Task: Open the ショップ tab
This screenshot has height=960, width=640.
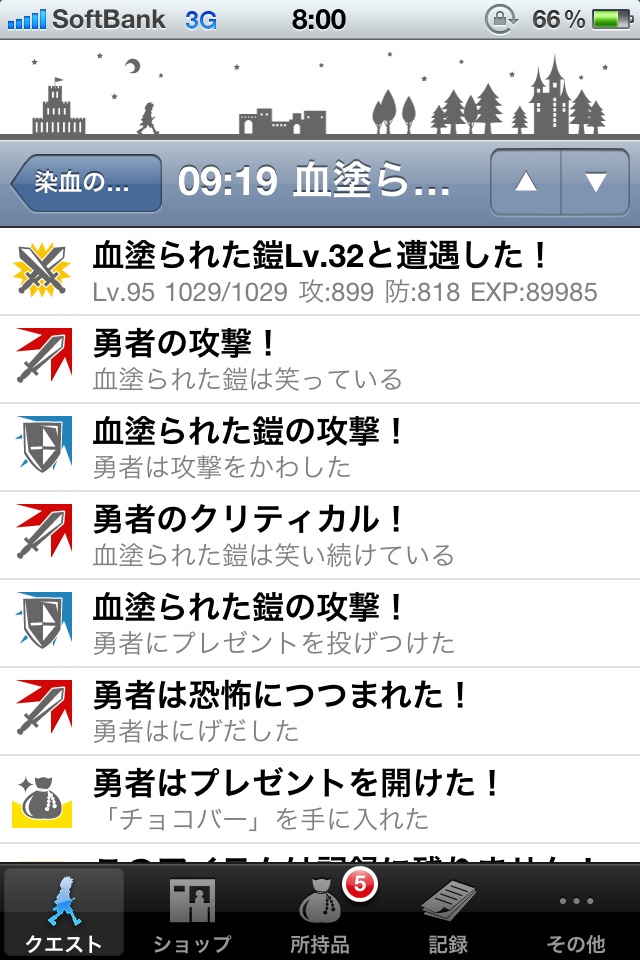Action: coord(192,912)
